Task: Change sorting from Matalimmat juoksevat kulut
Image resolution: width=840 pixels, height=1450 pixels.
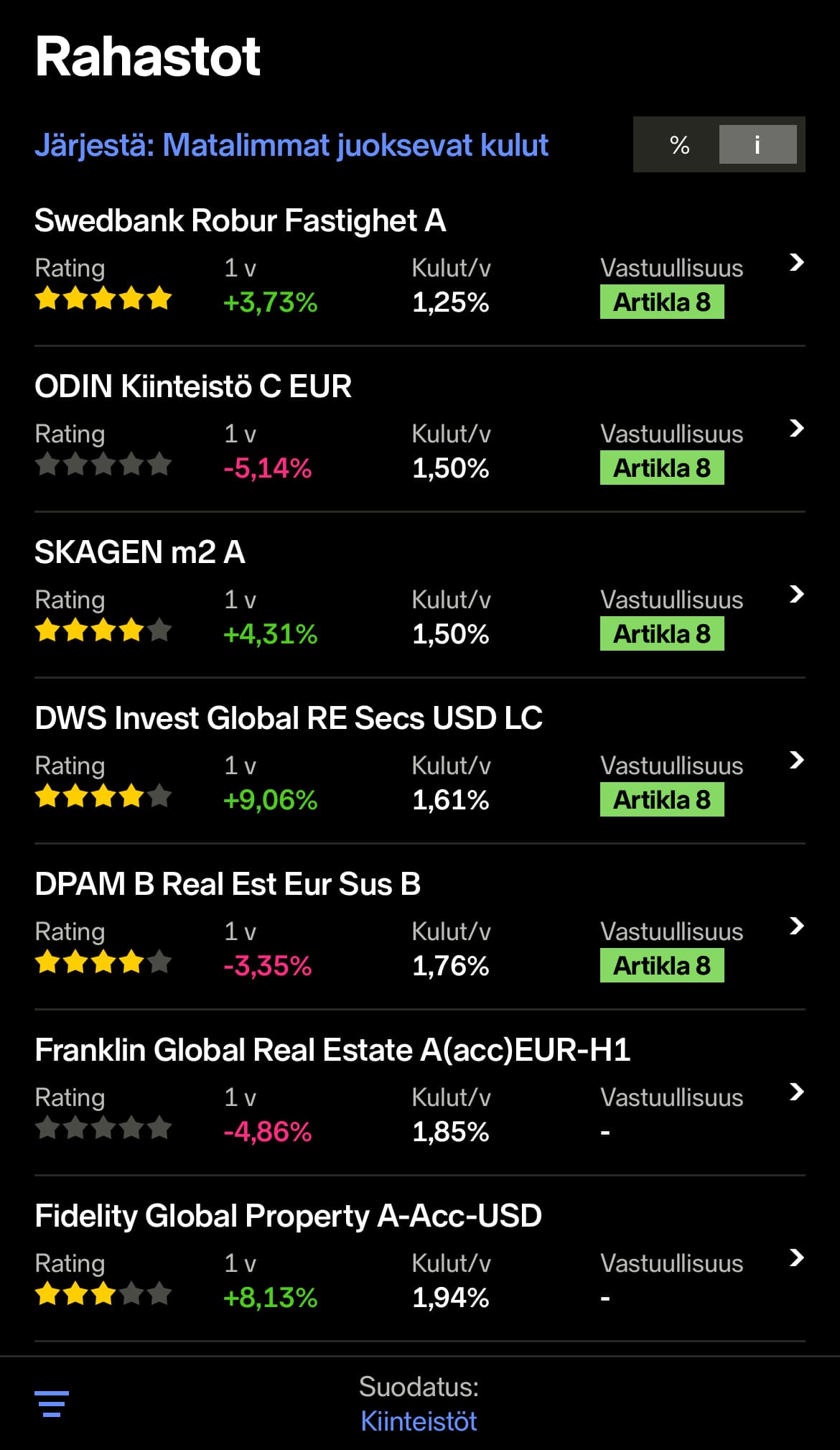Action: click(x=291, y=146)
